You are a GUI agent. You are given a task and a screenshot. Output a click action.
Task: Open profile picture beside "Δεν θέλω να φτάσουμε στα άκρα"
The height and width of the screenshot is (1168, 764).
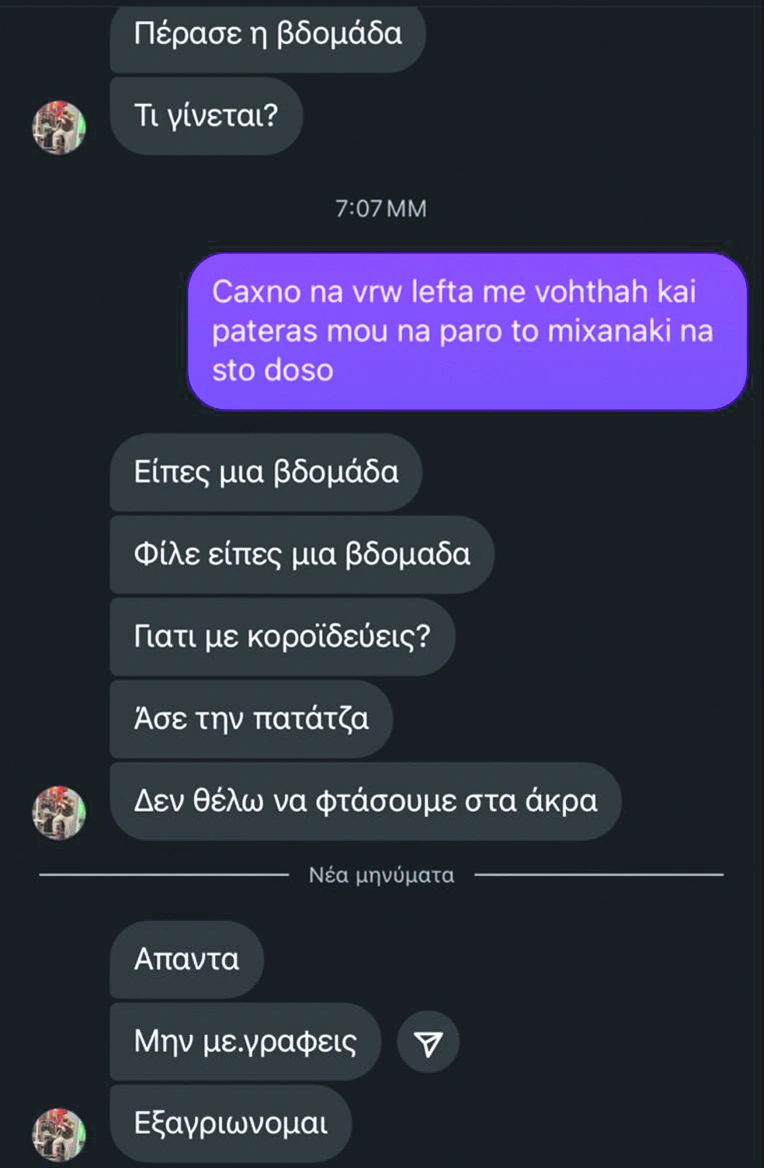(60, 811)
